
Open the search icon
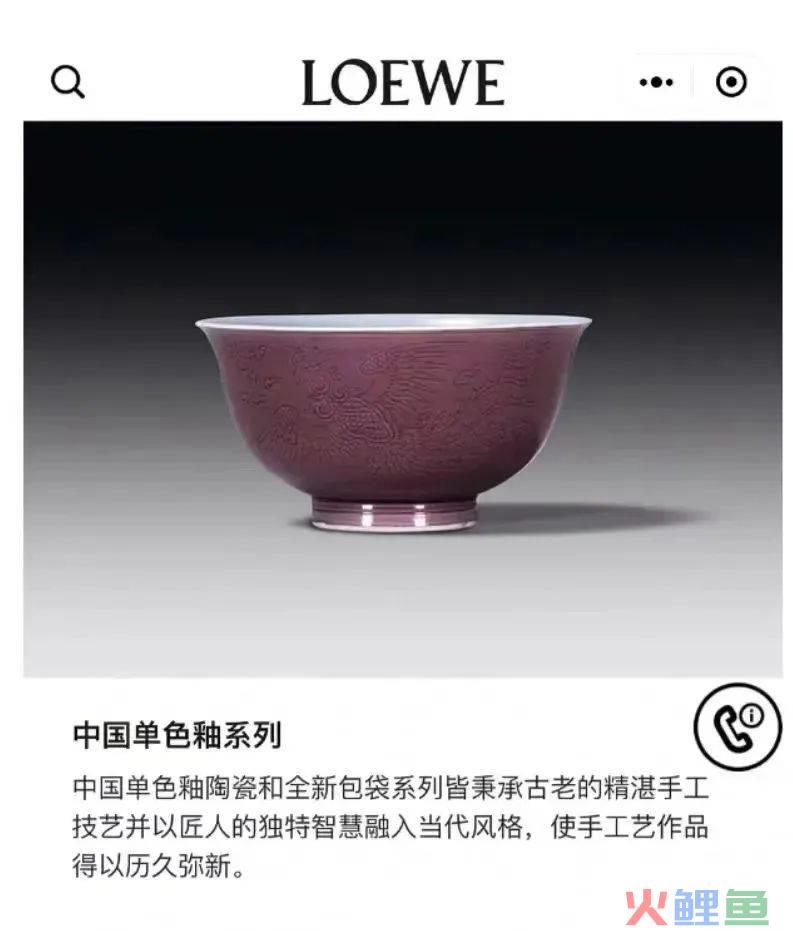[x=68, y=82]
